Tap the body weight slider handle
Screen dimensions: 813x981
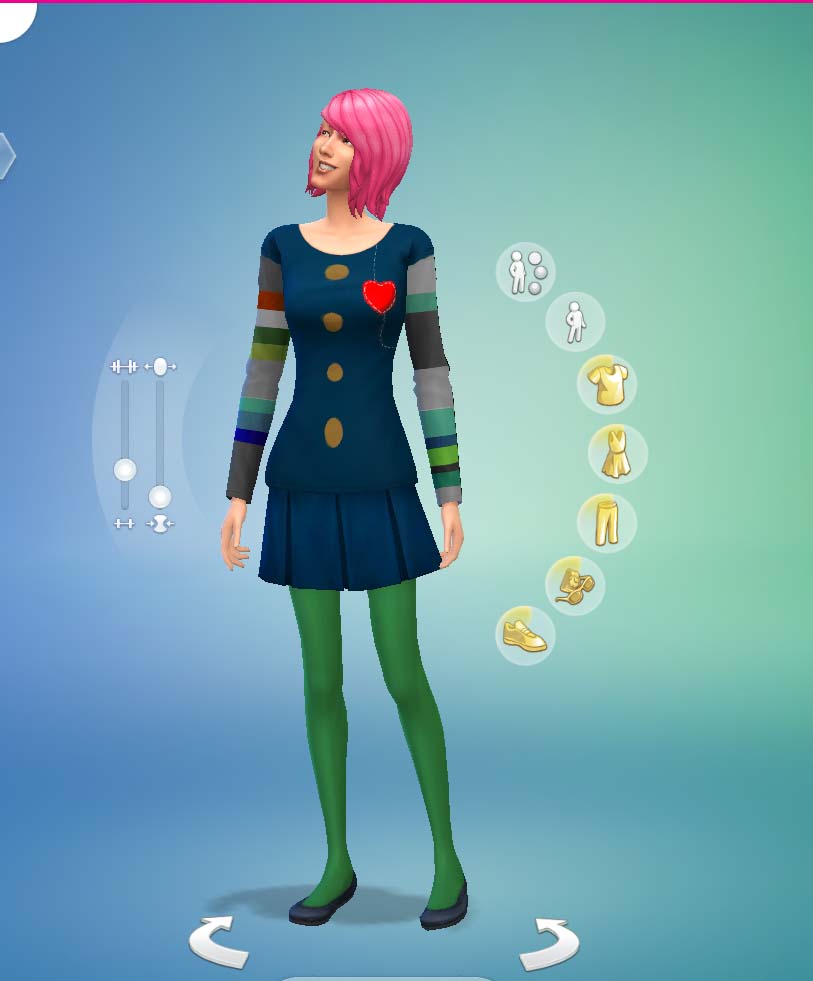tap(160, 496)
